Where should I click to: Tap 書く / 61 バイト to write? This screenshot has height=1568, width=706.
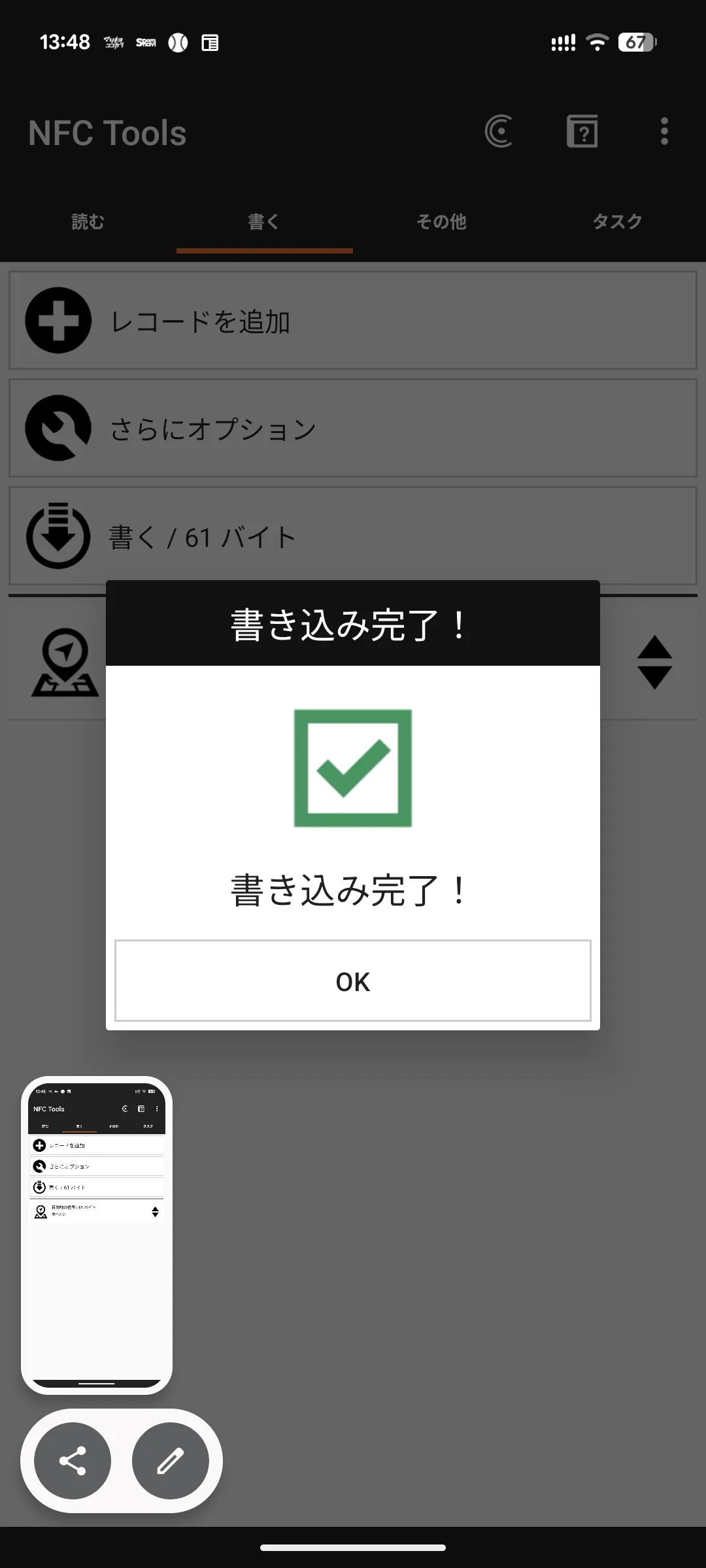353,537
